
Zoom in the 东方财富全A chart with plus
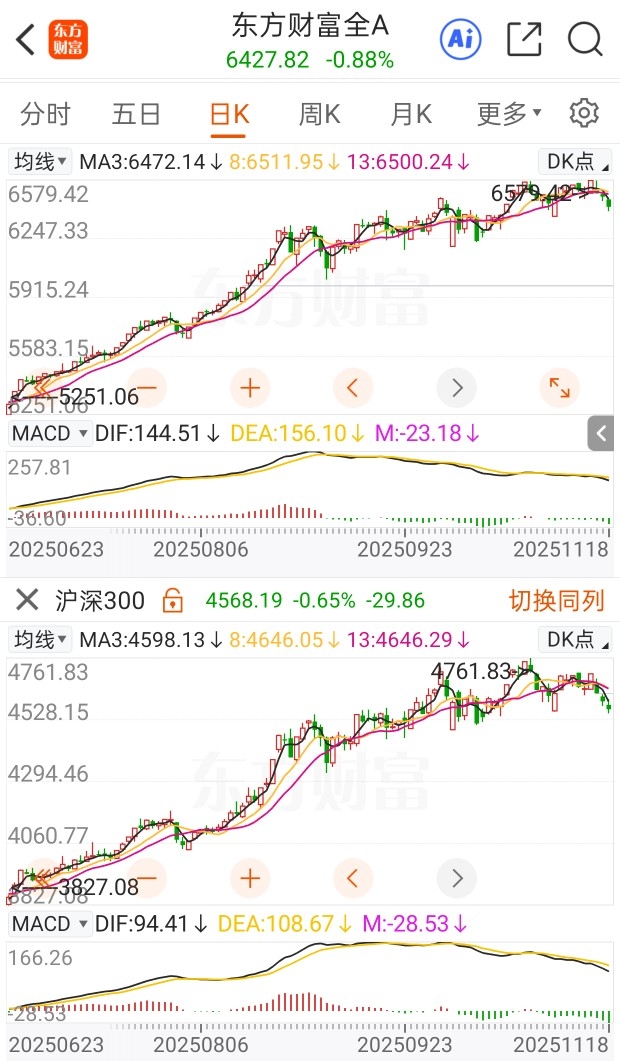pos(250,388)
